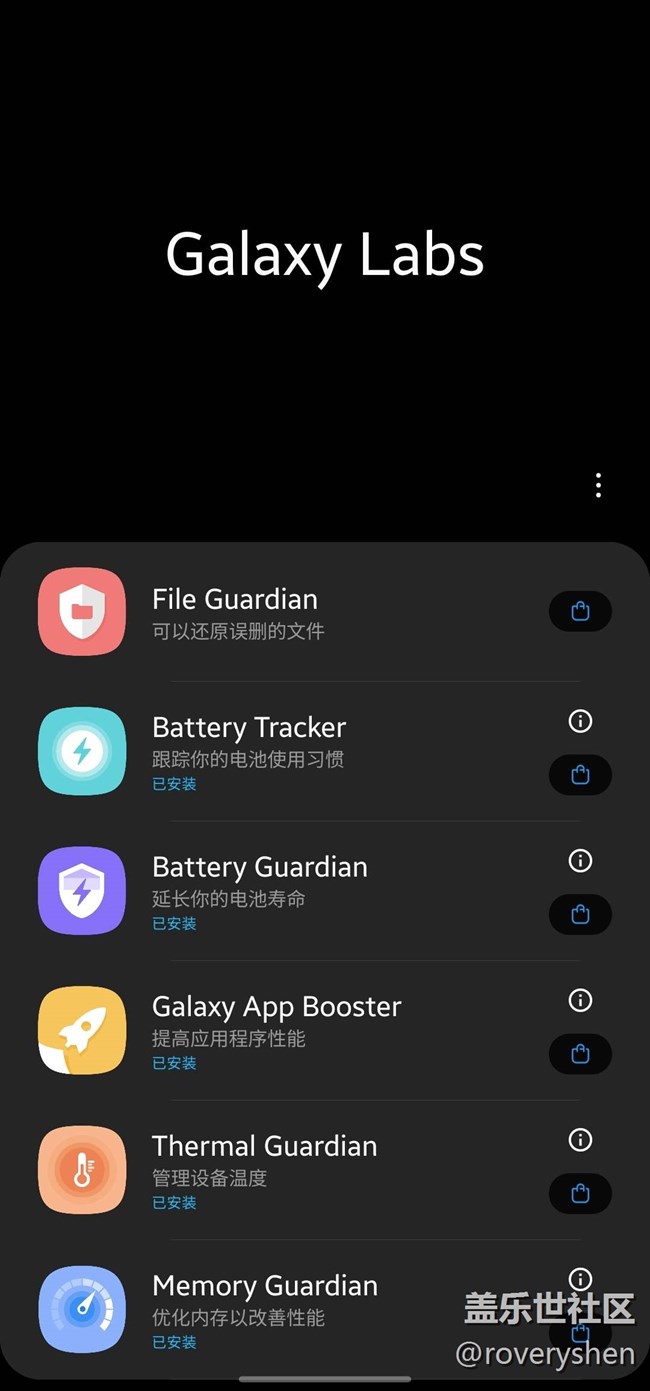Tap Thermal Guardian's store bag button
The image size is (650, 1391).
pyautogui.click(x=580, y=1193)
